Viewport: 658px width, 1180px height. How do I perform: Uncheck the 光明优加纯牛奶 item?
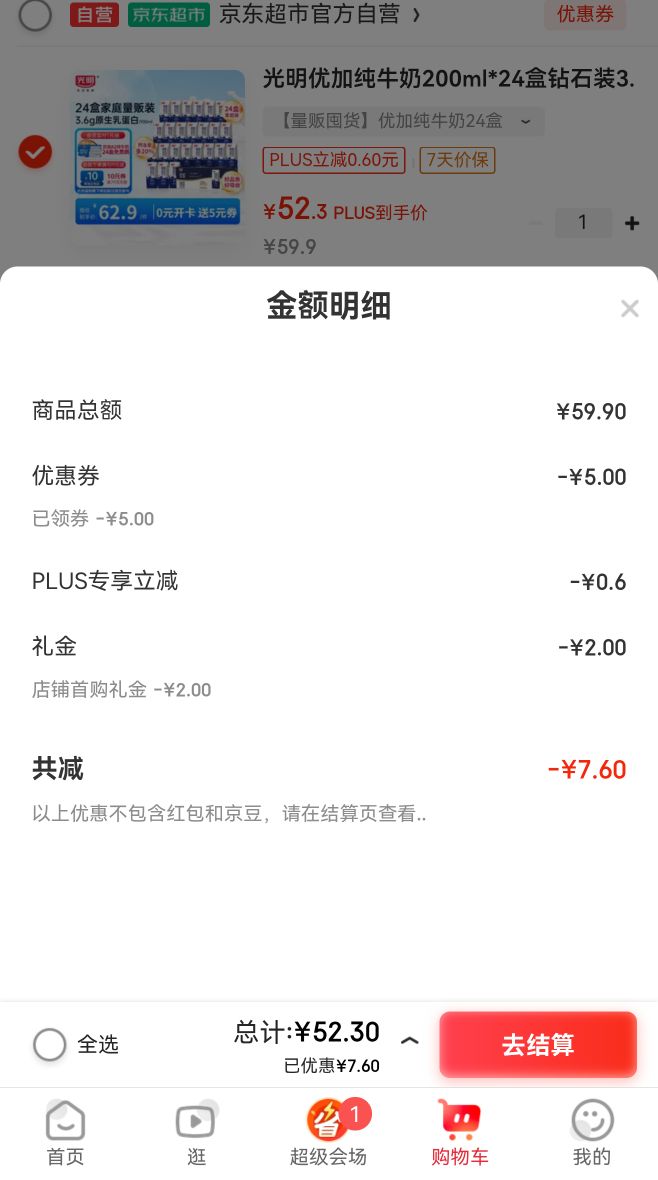pos(35,152)
